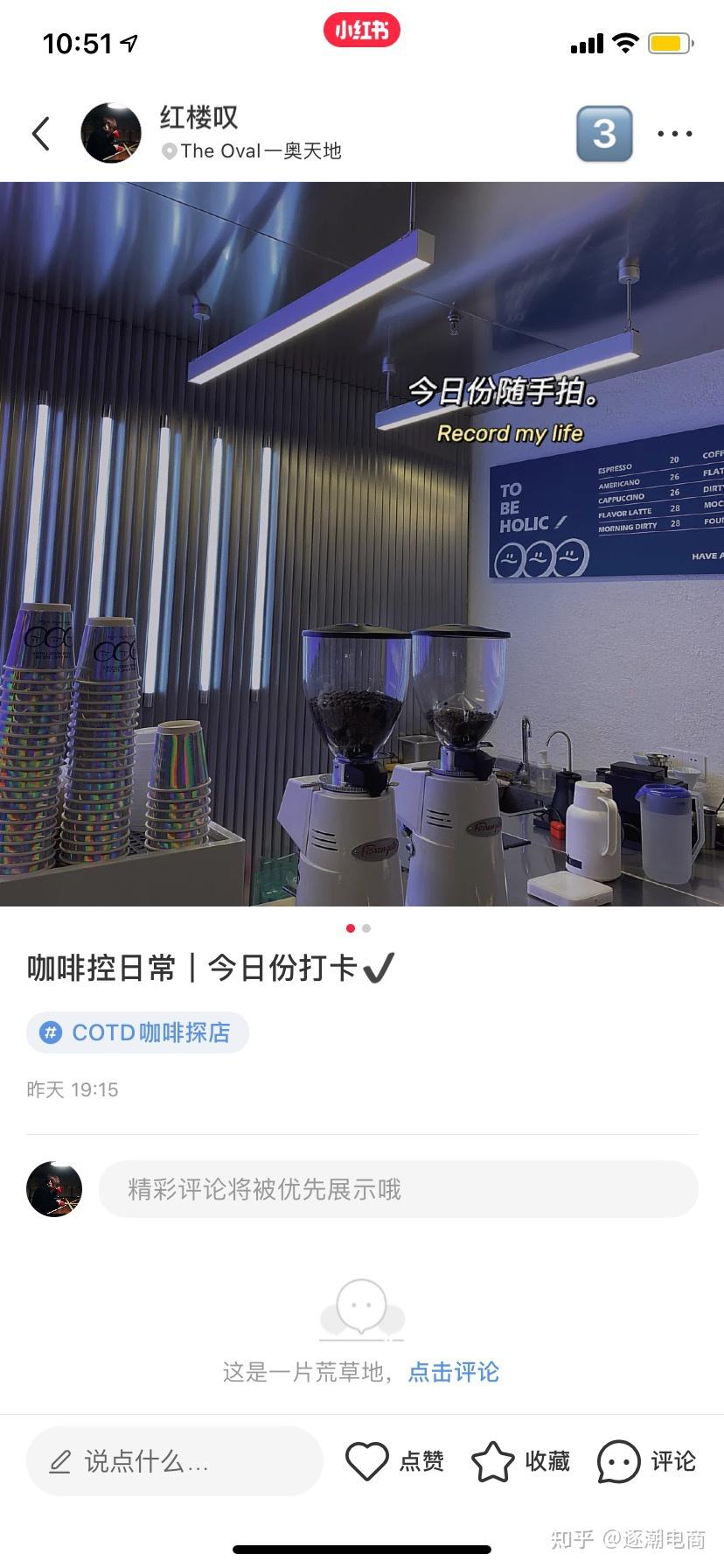Open The Oval一奥天地 location link
Viewport: 724px width, 1568px height.
click(252, 151)
